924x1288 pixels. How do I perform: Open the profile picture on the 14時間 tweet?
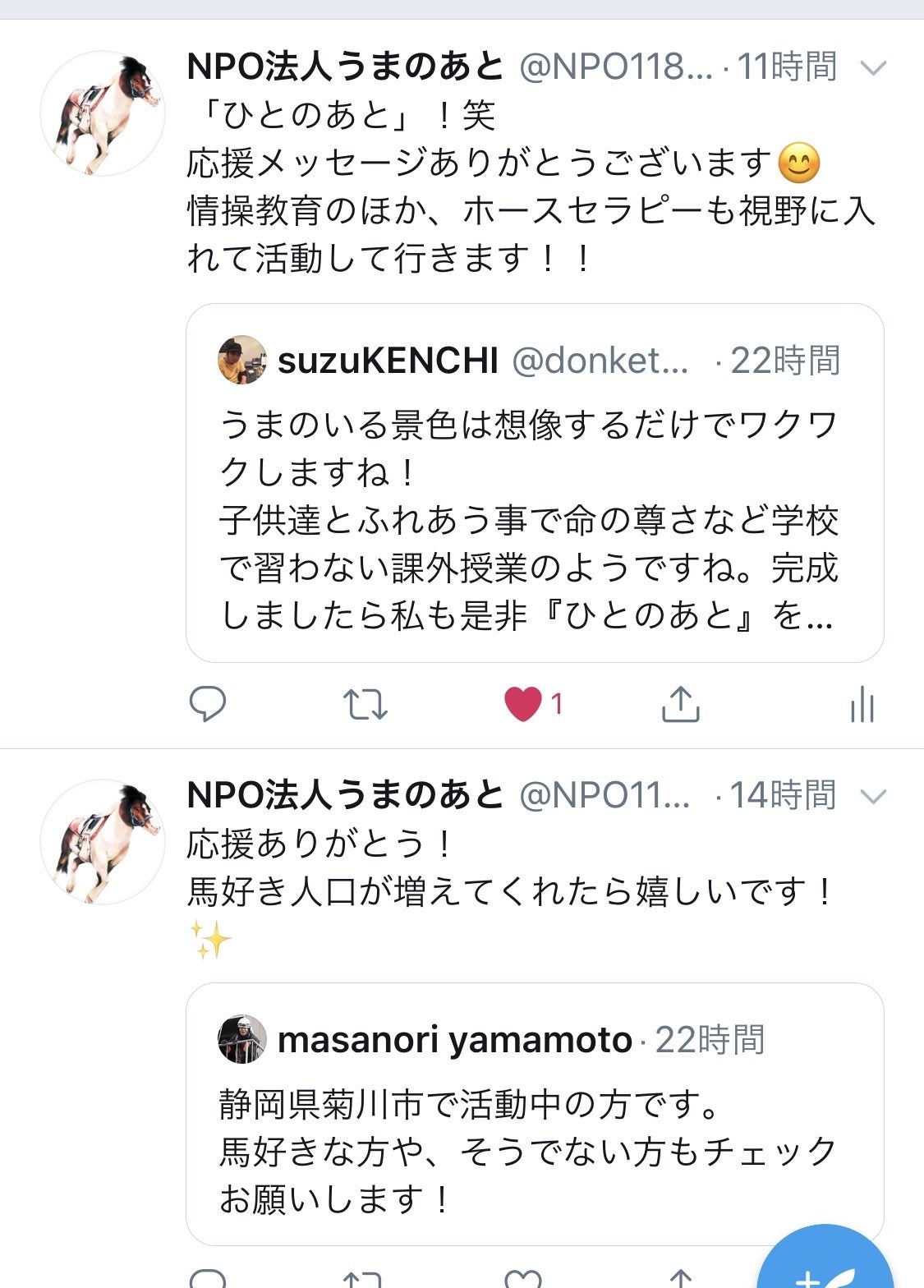point(103,842)
